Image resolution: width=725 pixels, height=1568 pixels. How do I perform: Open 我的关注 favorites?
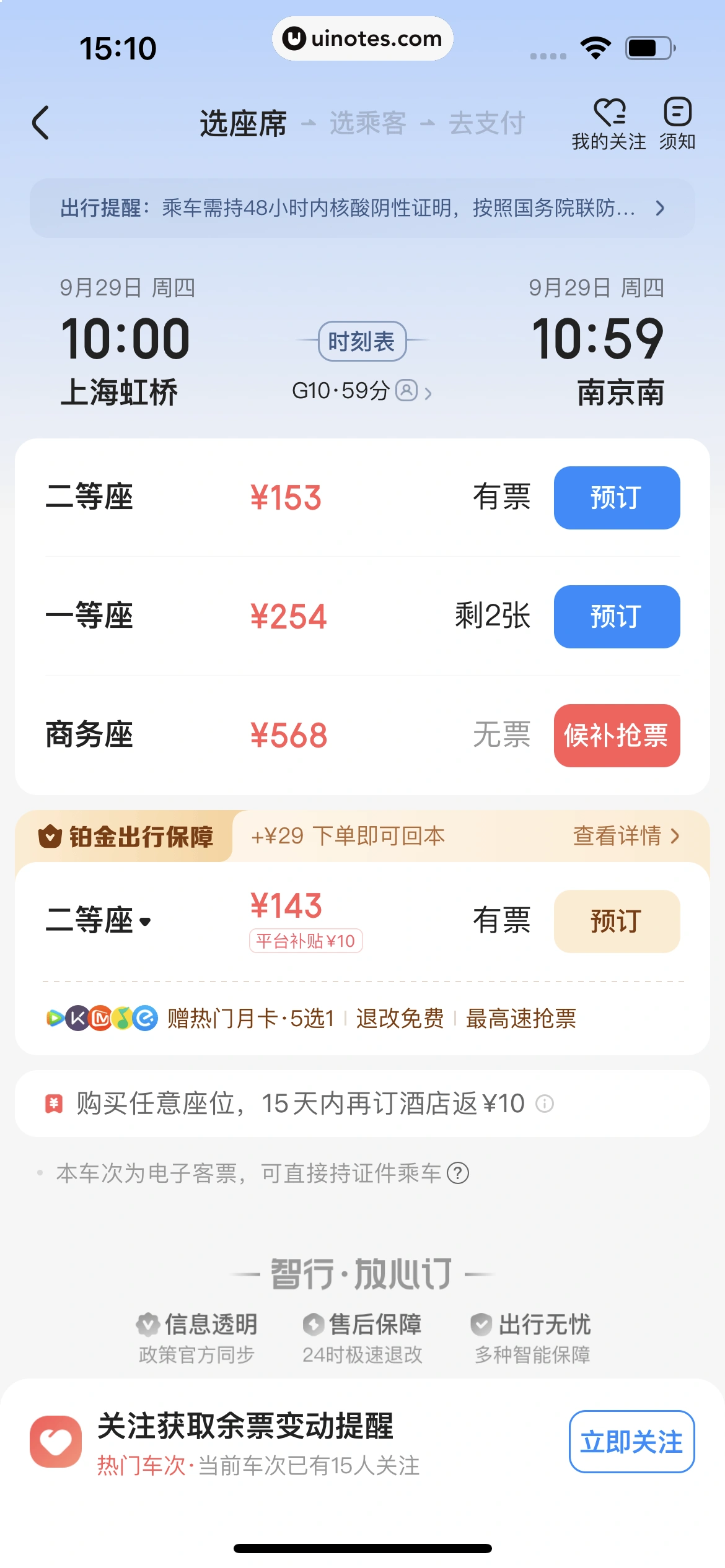pos(609,124)
